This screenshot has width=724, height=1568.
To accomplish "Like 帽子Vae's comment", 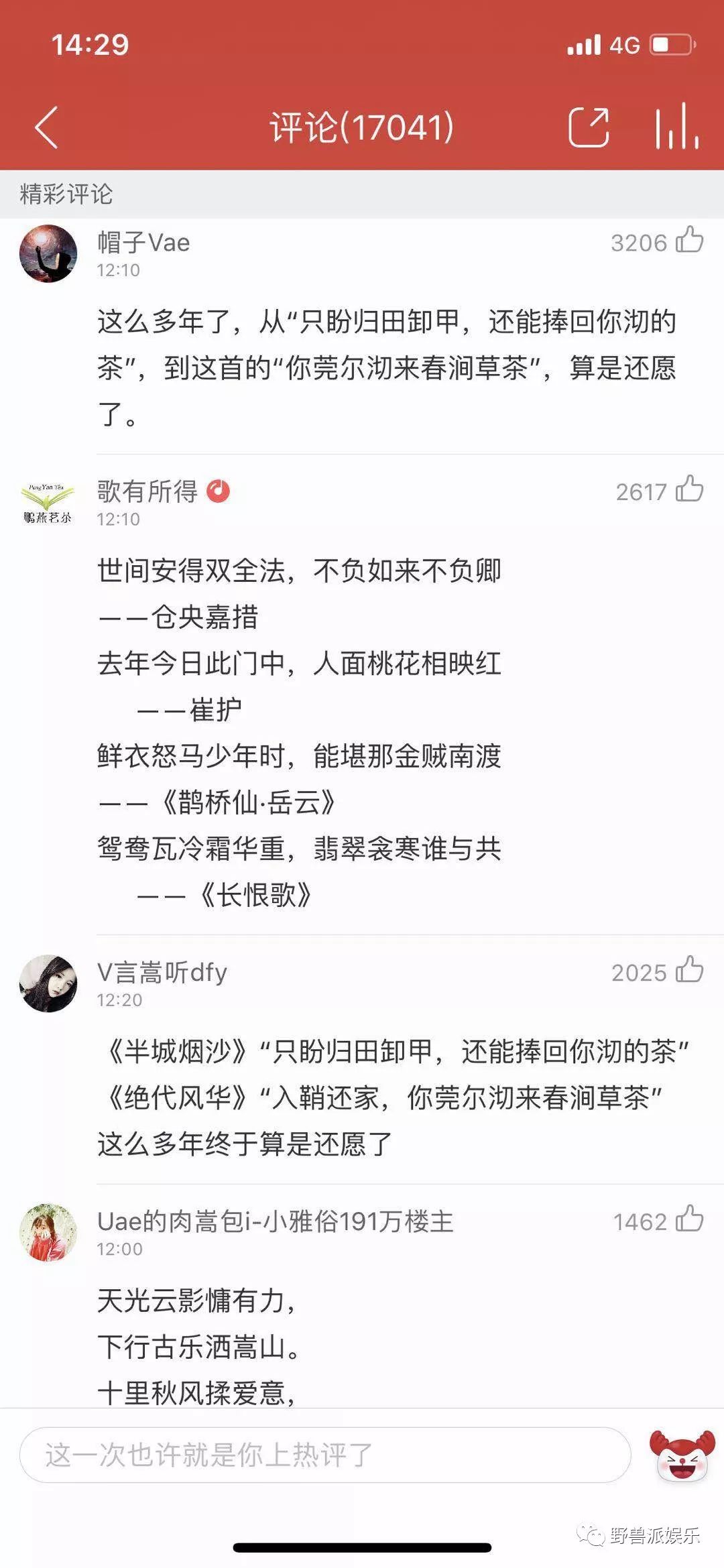I will click(x=689, y=240).
